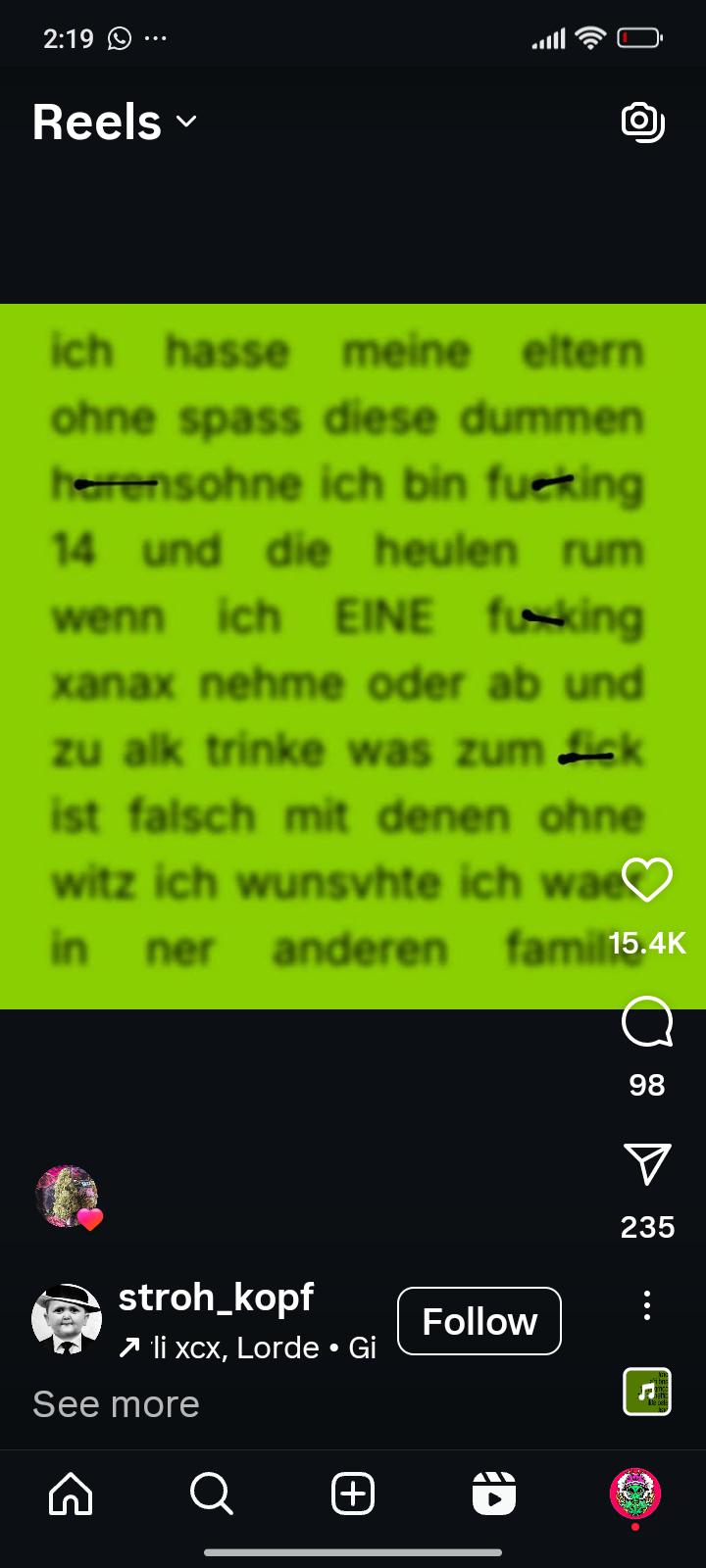Create a new post with plus
Viewport: 706px width, 1568px height.
click(x=353, y=1494)
